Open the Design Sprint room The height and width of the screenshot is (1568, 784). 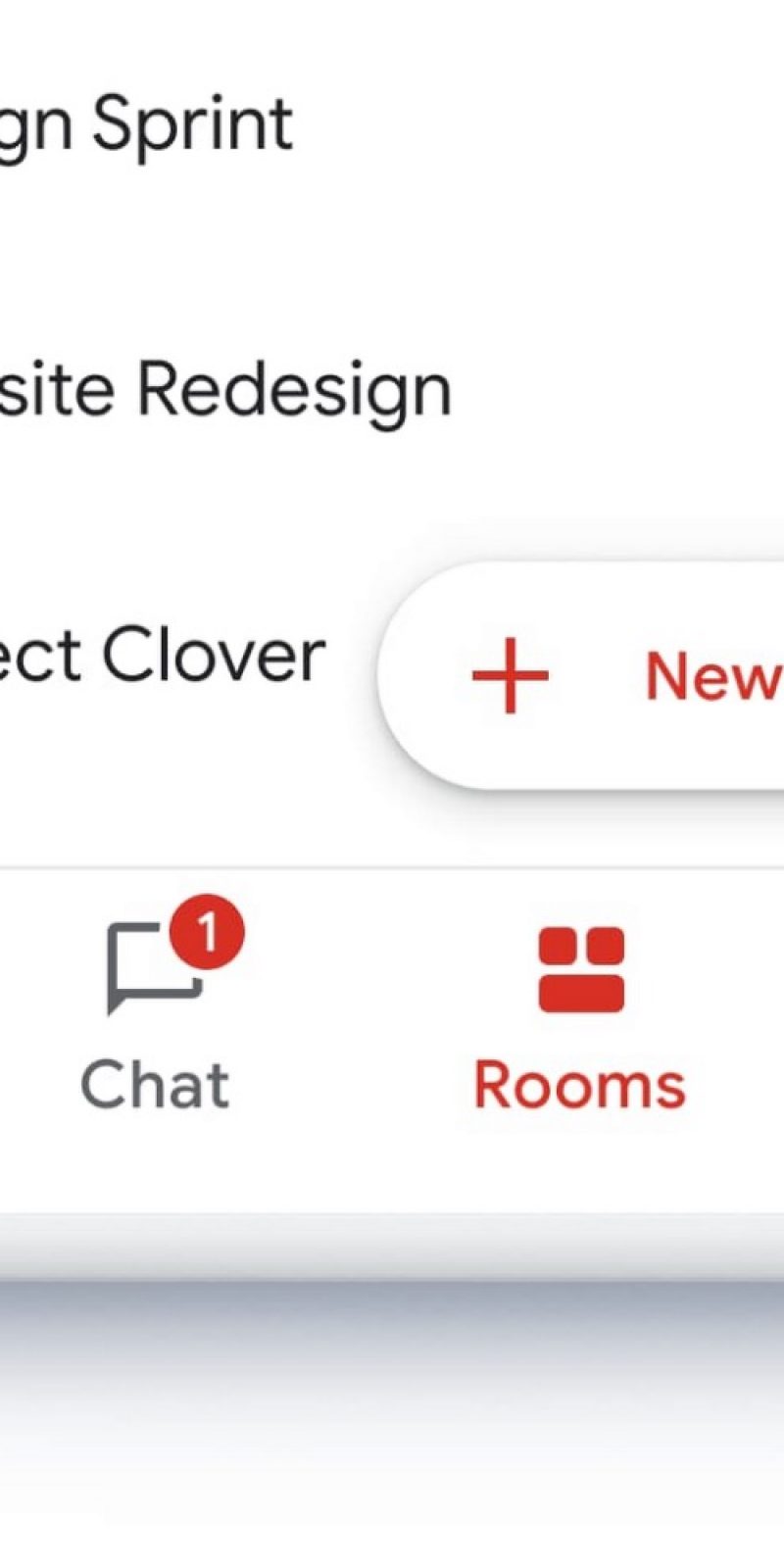147,125
